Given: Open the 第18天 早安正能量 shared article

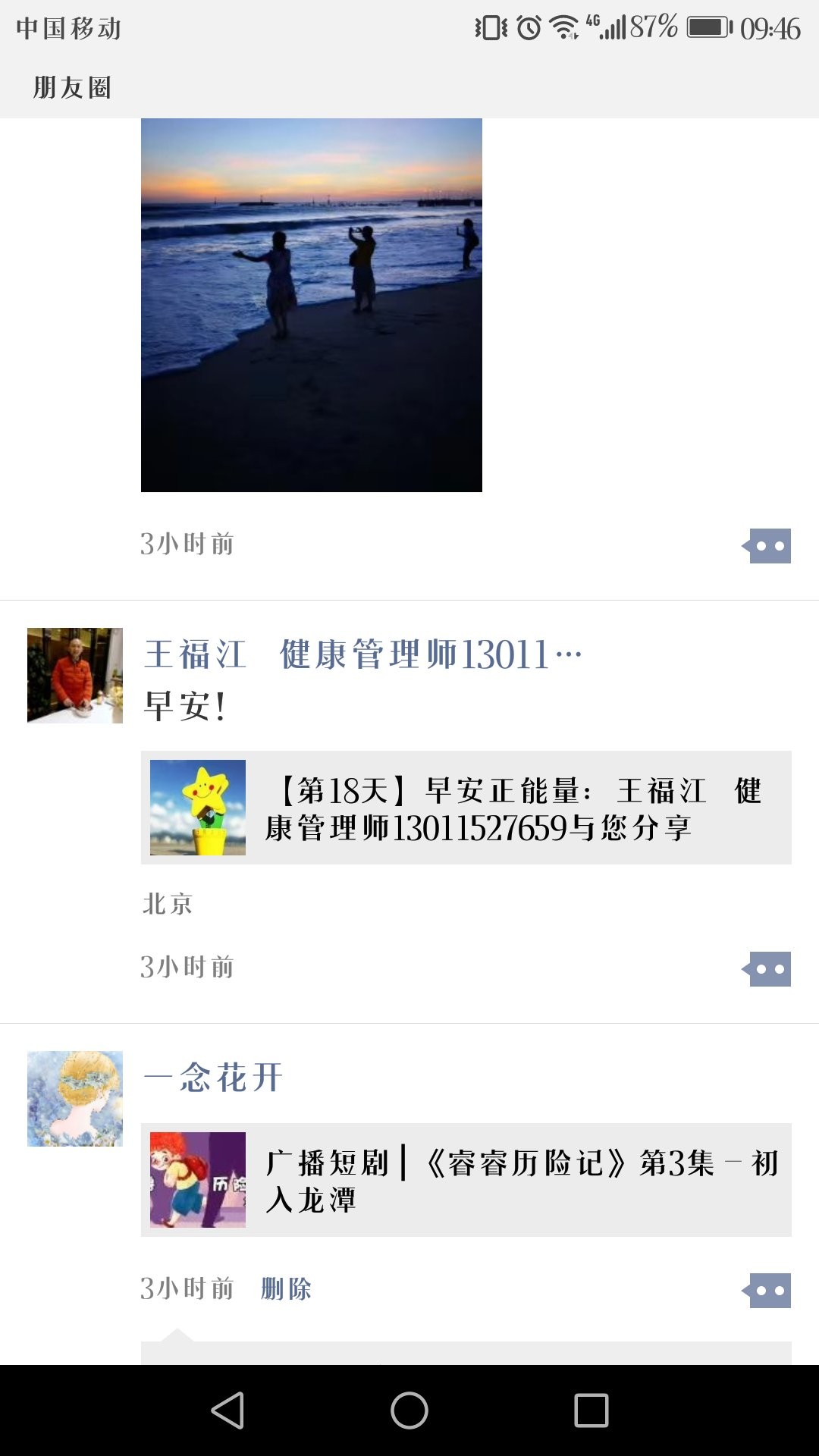Looking at the screenshot, I should tap(466, 808).
